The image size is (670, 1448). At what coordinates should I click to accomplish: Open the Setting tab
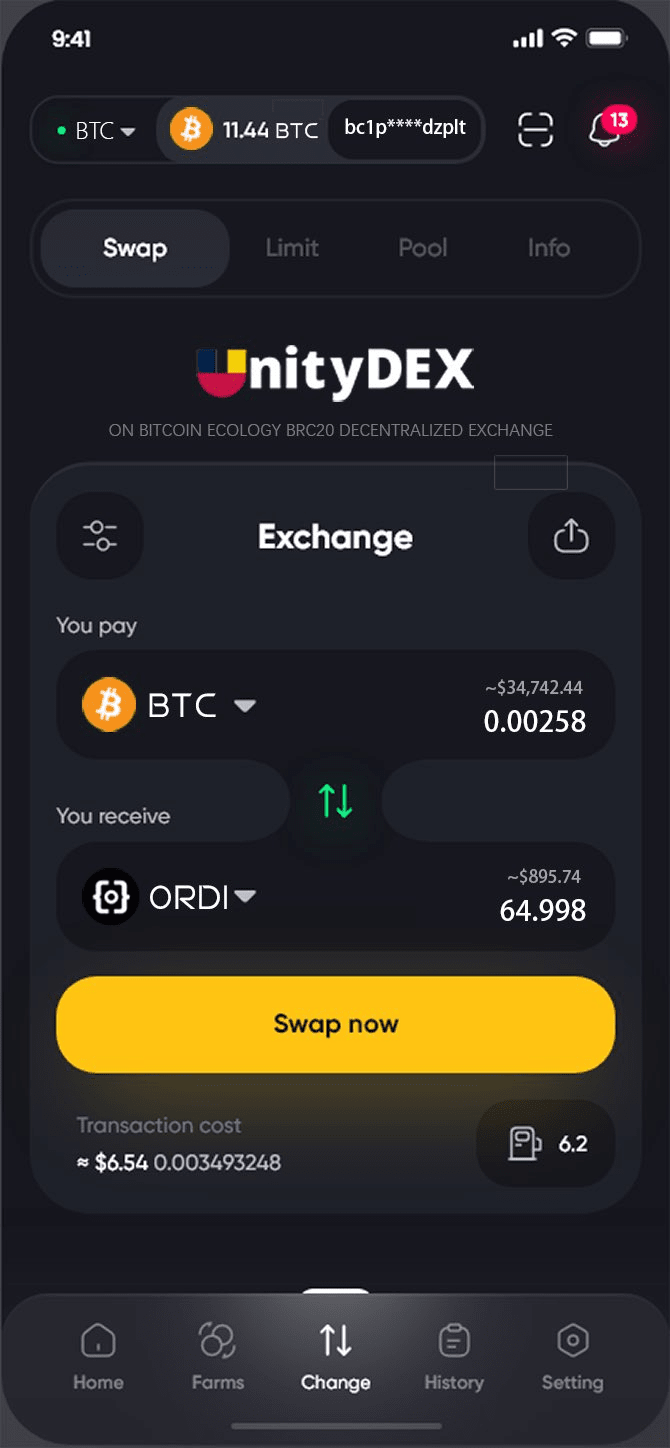click(x=572, y=1356)
